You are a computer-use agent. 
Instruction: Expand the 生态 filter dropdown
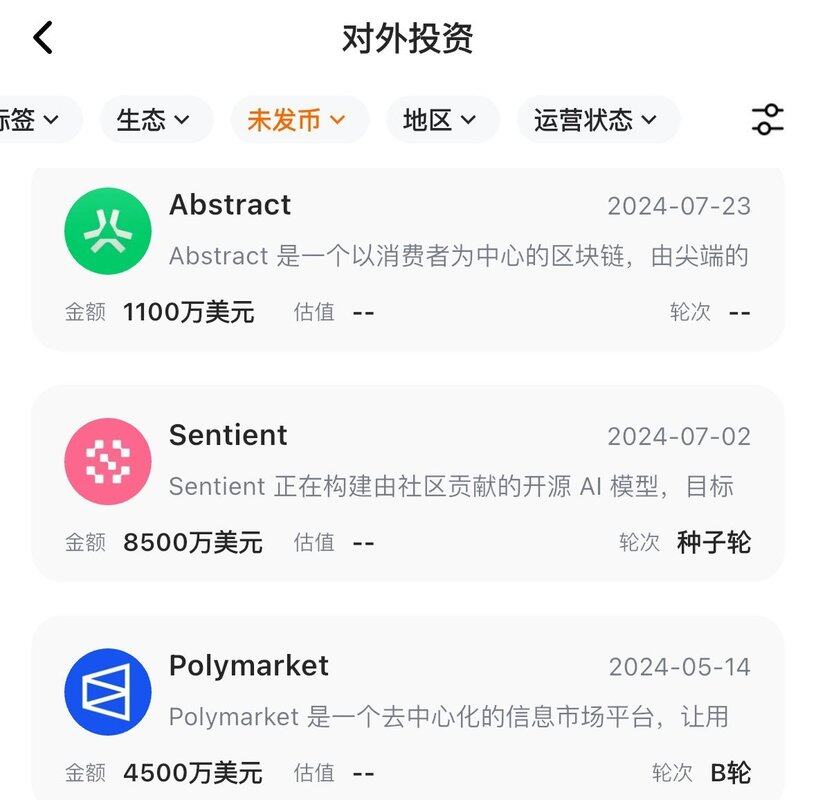[154, 120]
